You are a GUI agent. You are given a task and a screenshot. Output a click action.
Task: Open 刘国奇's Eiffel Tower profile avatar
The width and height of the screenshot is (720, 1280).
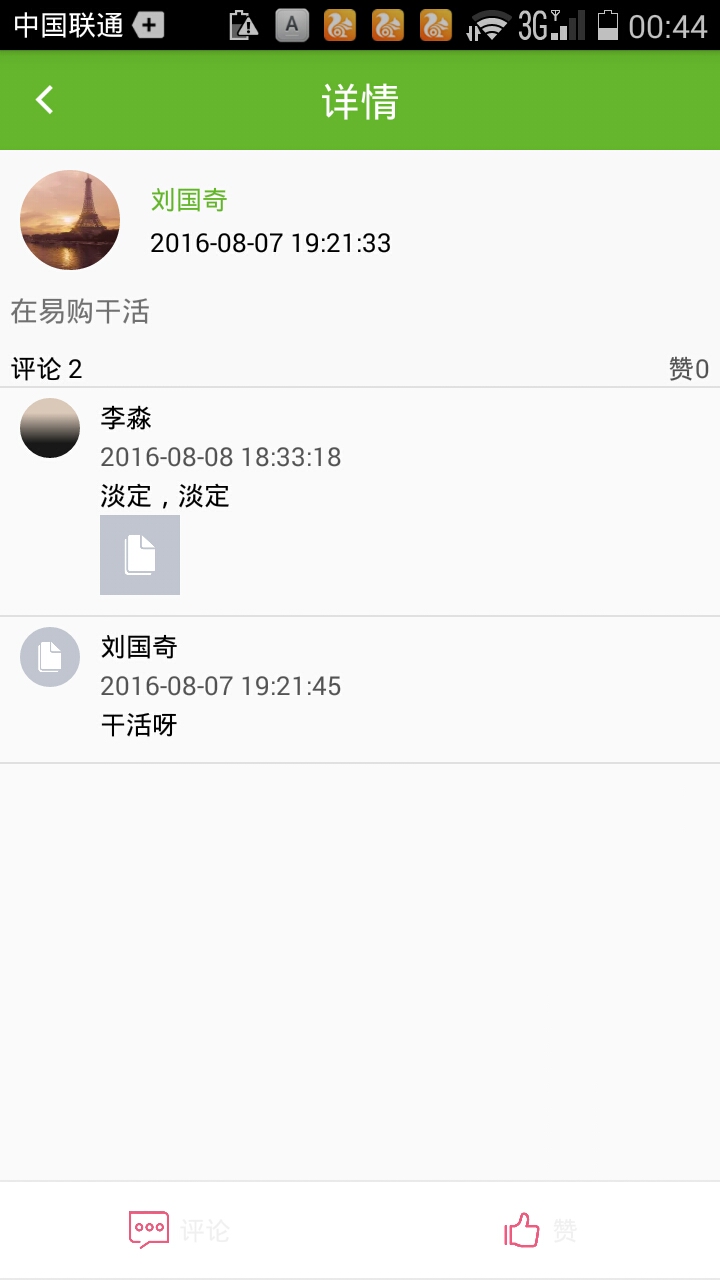point(70,220)
